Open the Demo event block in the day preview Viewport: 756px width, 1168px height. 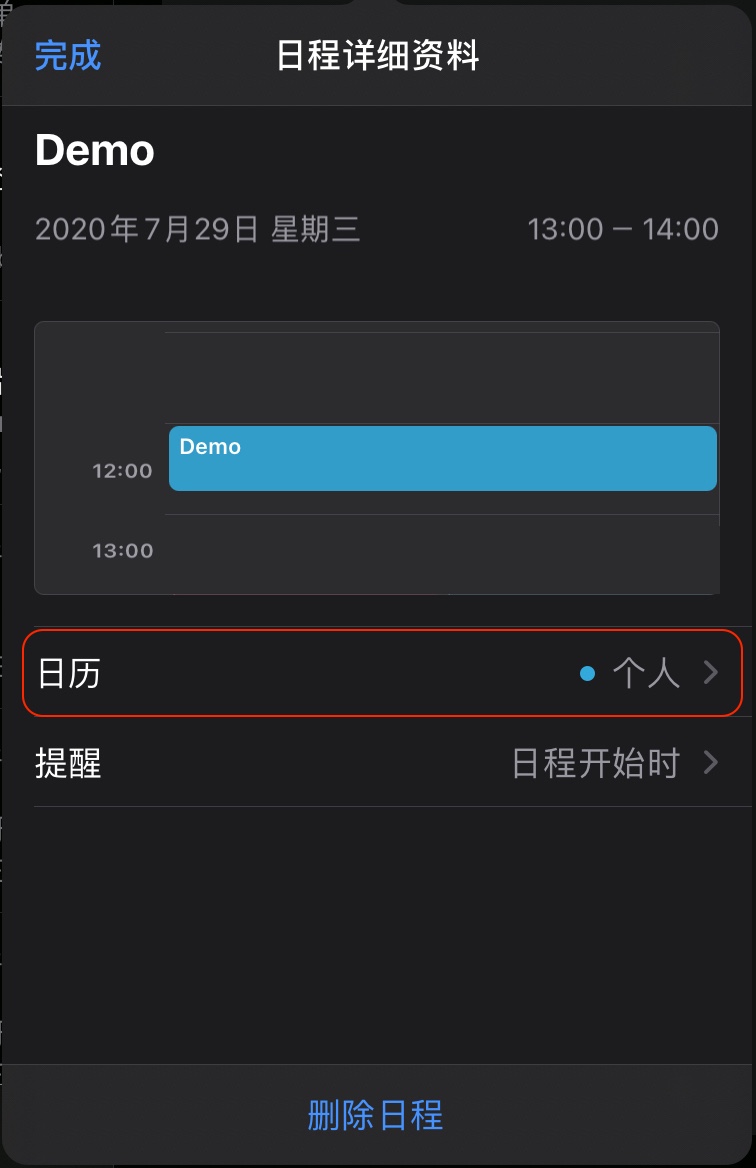[442, 459]
